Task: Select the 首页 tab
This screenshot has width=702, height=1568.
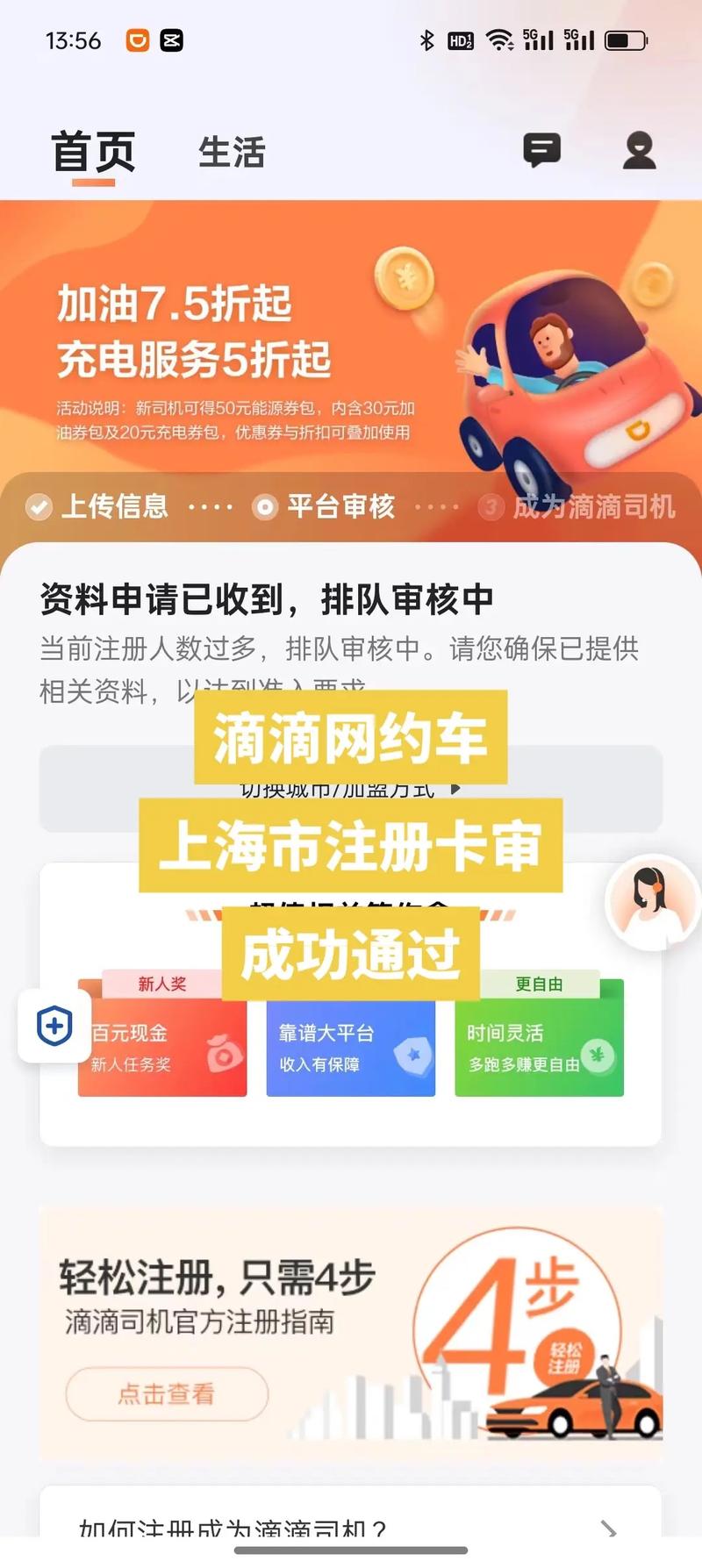Action: pyautogui.click(x=93, y=153)
